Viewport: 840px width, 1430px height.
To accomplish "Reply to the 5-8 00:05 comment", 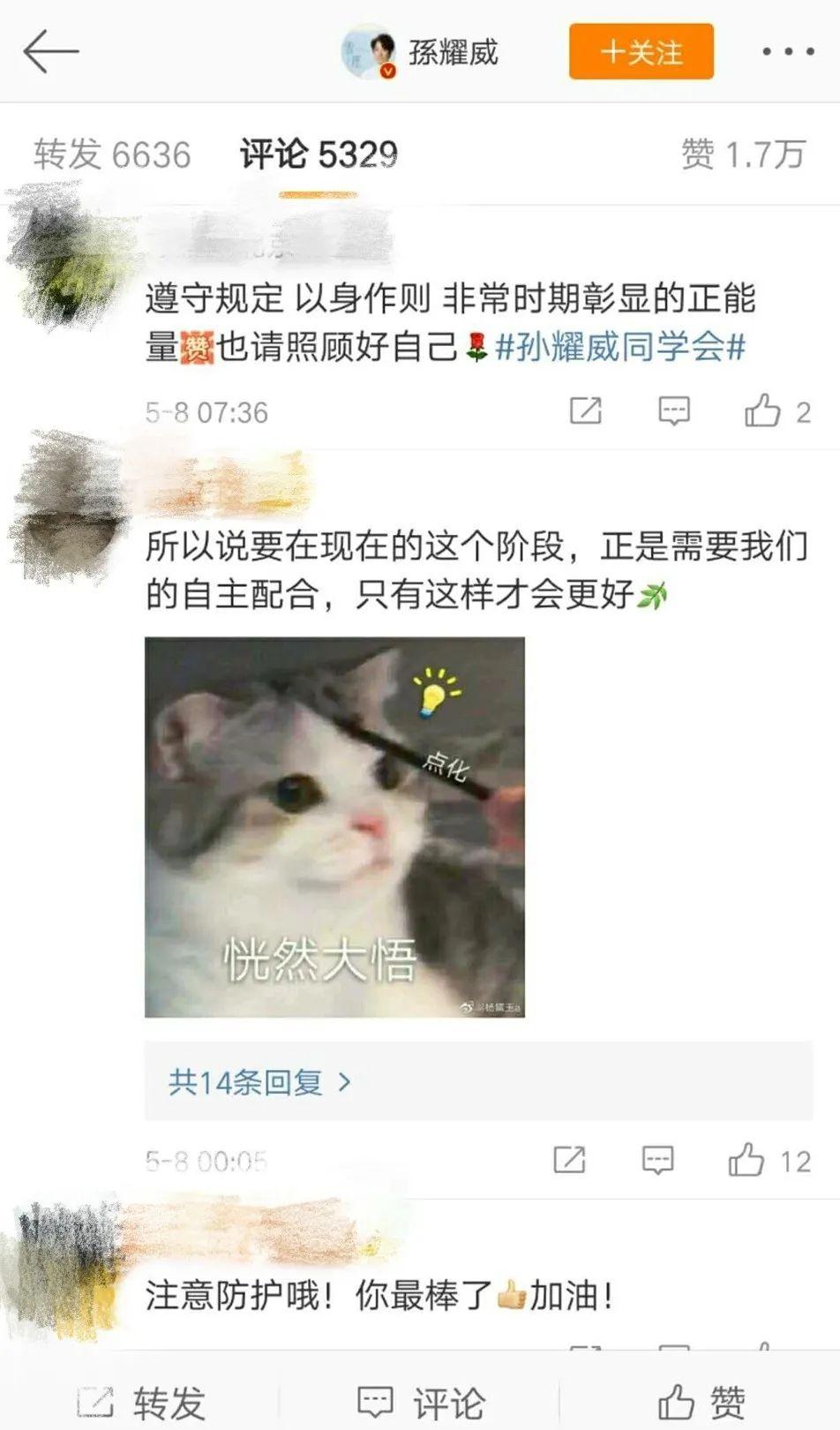I will coord(657,1160).
